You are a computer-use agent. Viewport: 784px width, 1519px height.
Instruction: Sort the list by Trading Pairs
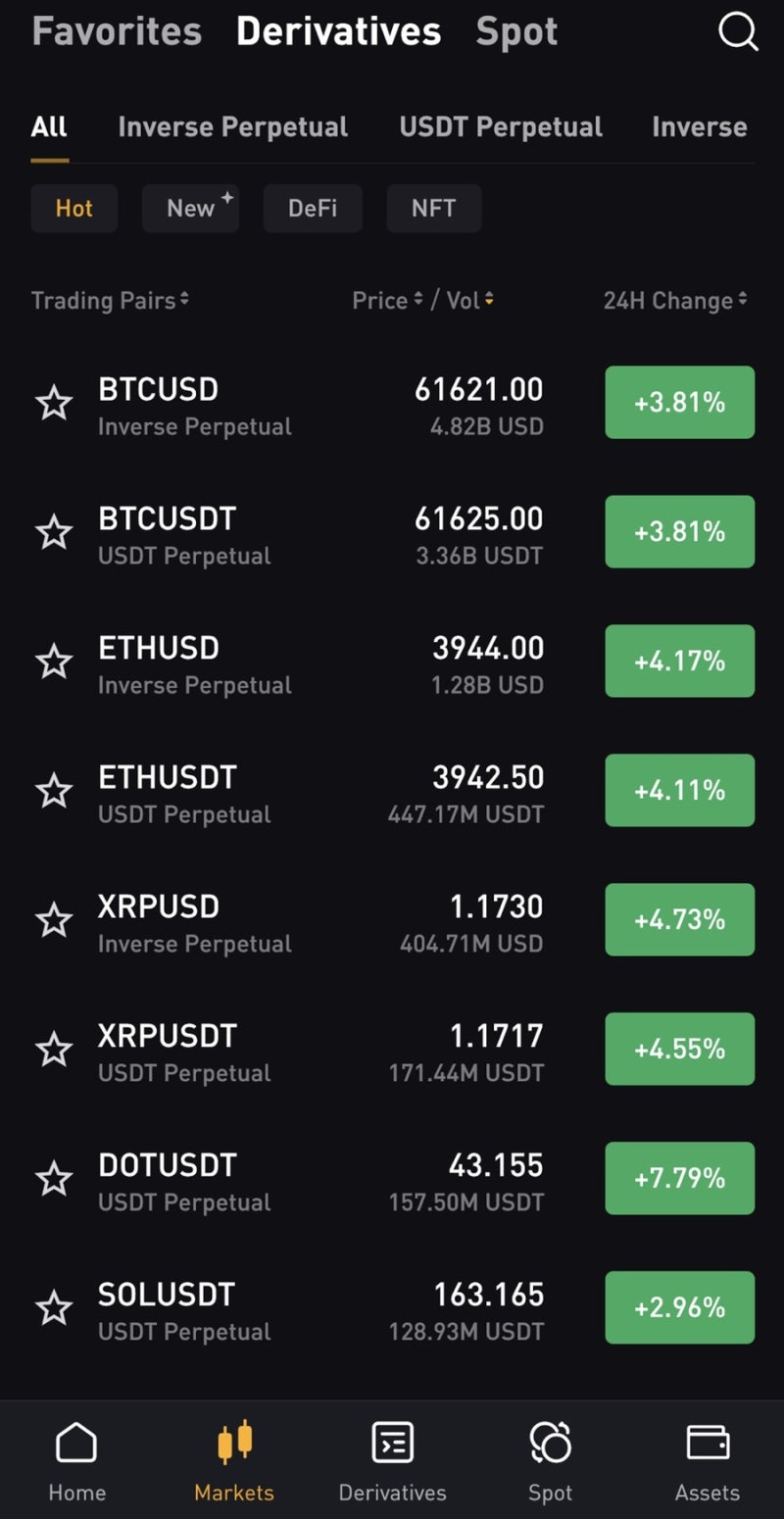point(110,301)
